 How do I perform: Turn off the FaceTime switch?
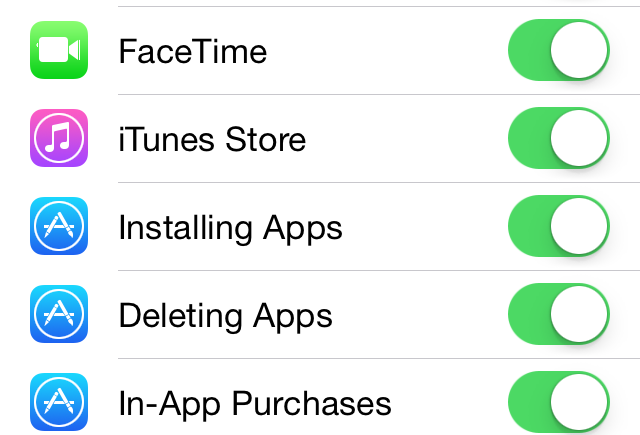point(560,50)
